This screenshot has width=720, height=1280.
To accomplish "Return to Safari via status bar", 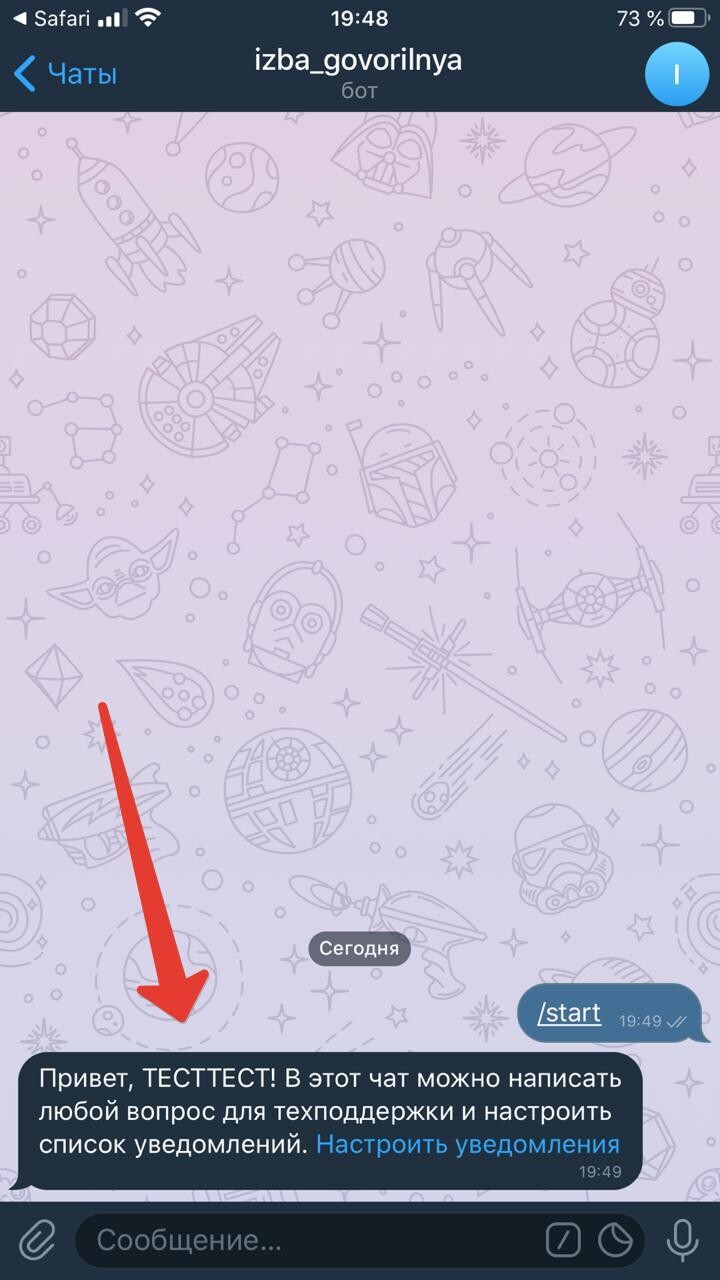I will click(x=50, y=18).
